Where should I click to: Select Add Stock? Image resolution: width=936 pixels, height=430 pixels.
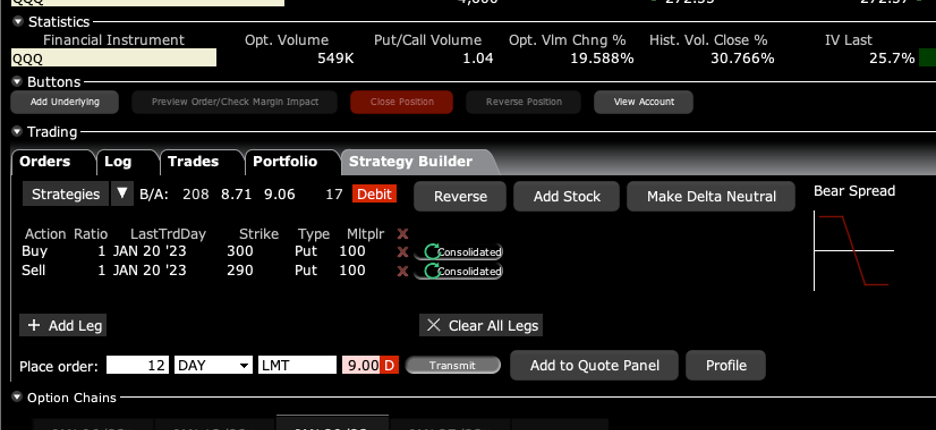coord(567,197)
